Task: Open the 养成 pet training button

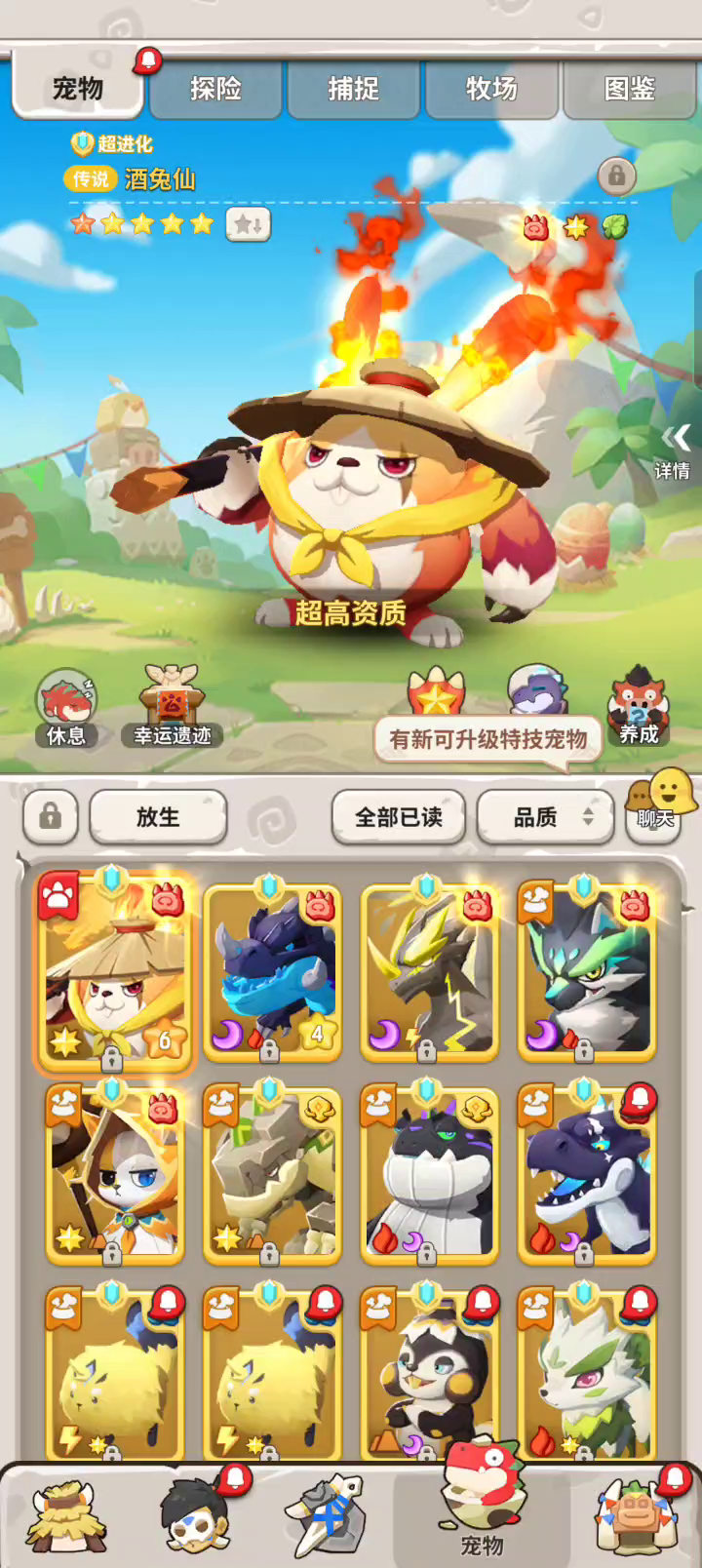Action: (639, 706)
